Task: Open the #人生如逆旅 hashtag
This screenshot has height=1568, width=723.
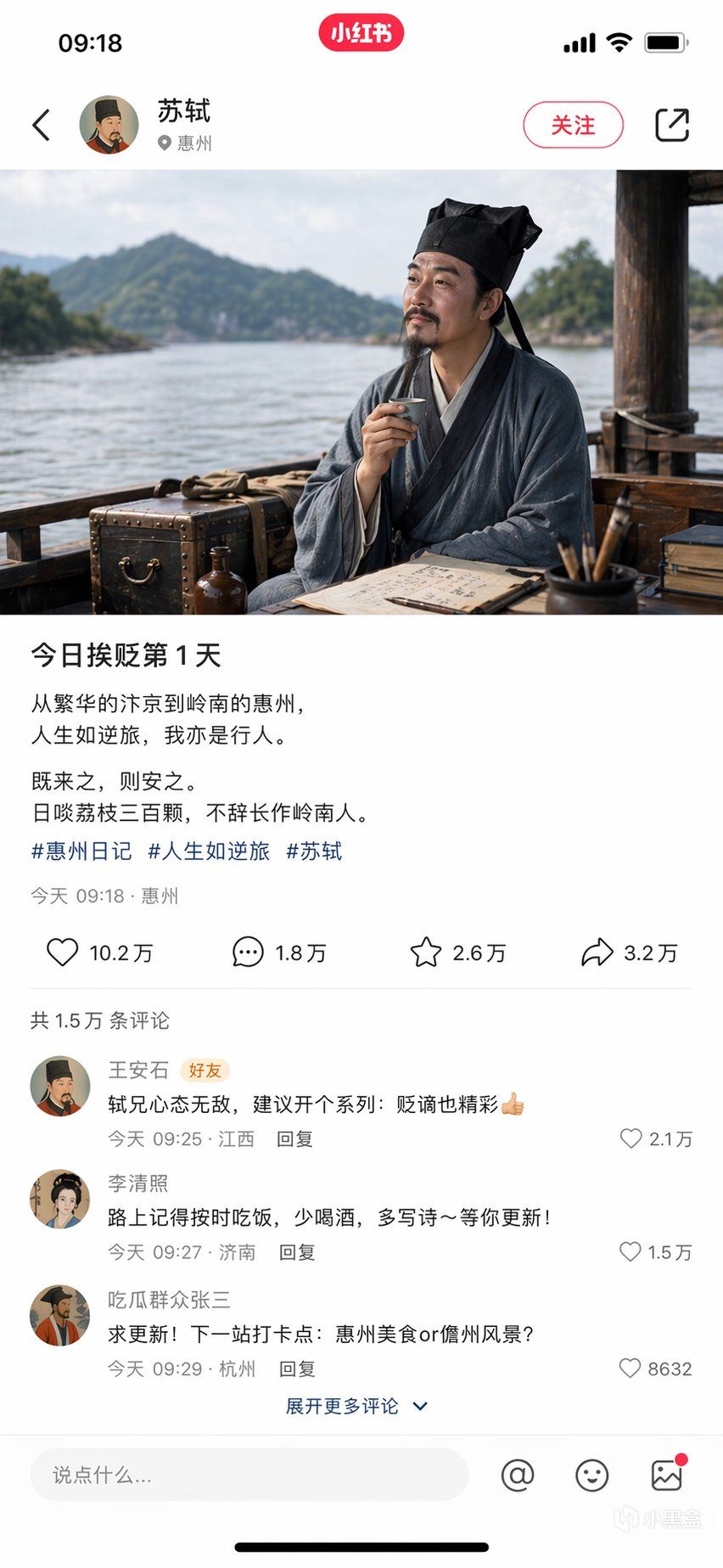Action: (x=209, y=851)
